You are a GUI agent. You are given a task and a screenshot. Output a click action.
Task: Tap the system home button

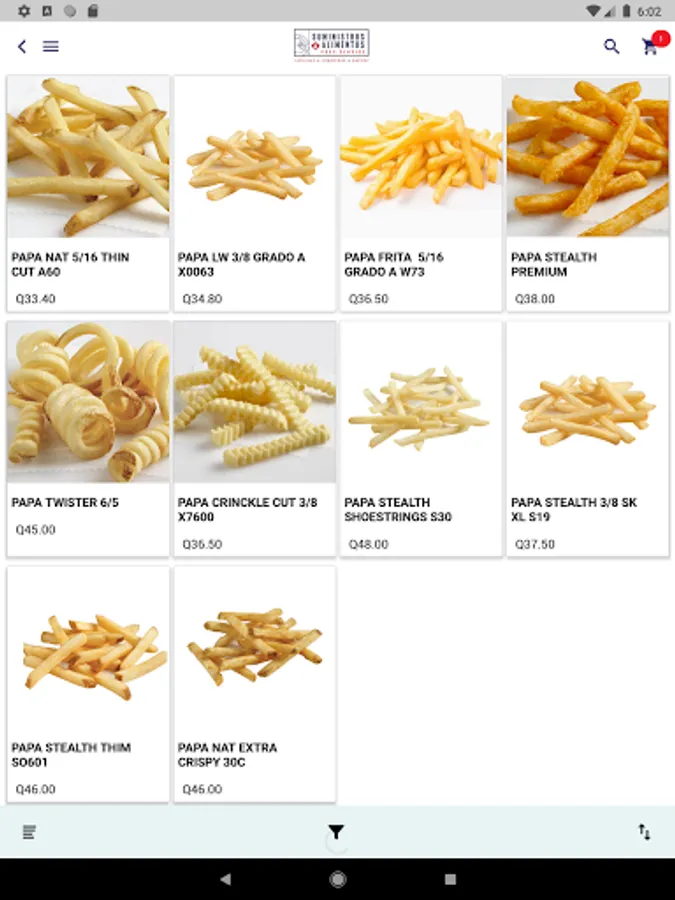click(x=338, y=879)
